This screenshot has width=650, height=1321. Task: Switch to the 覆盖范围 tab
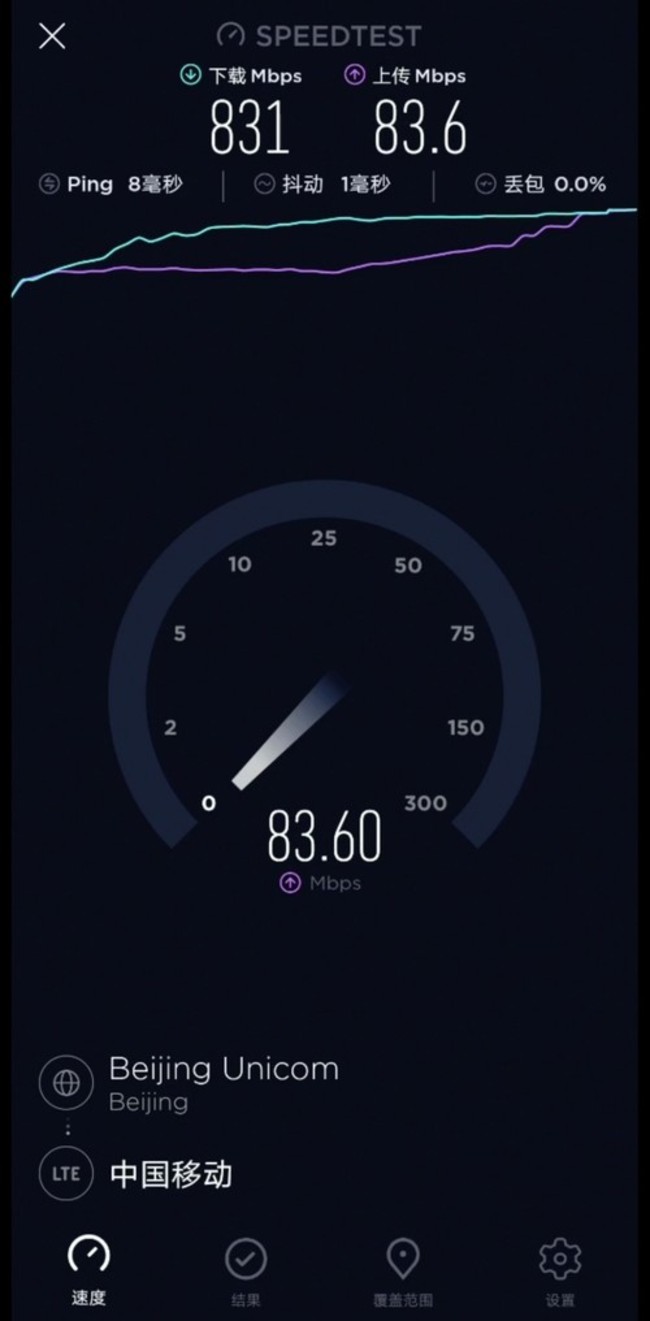click(402, 1269)
